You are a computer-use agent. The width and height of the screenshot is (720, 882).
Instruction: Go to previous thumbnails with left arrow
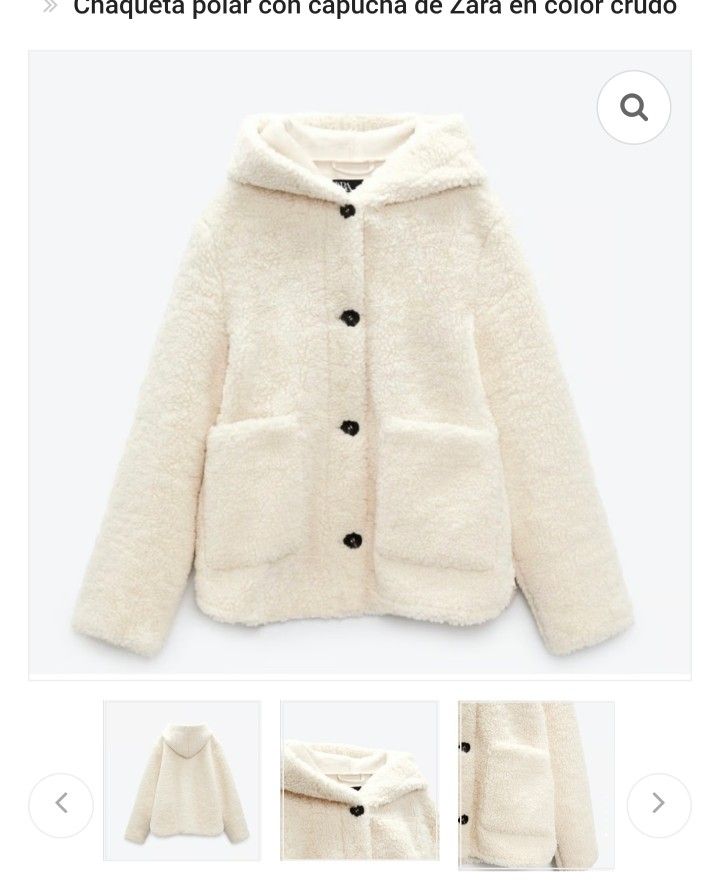61,804
